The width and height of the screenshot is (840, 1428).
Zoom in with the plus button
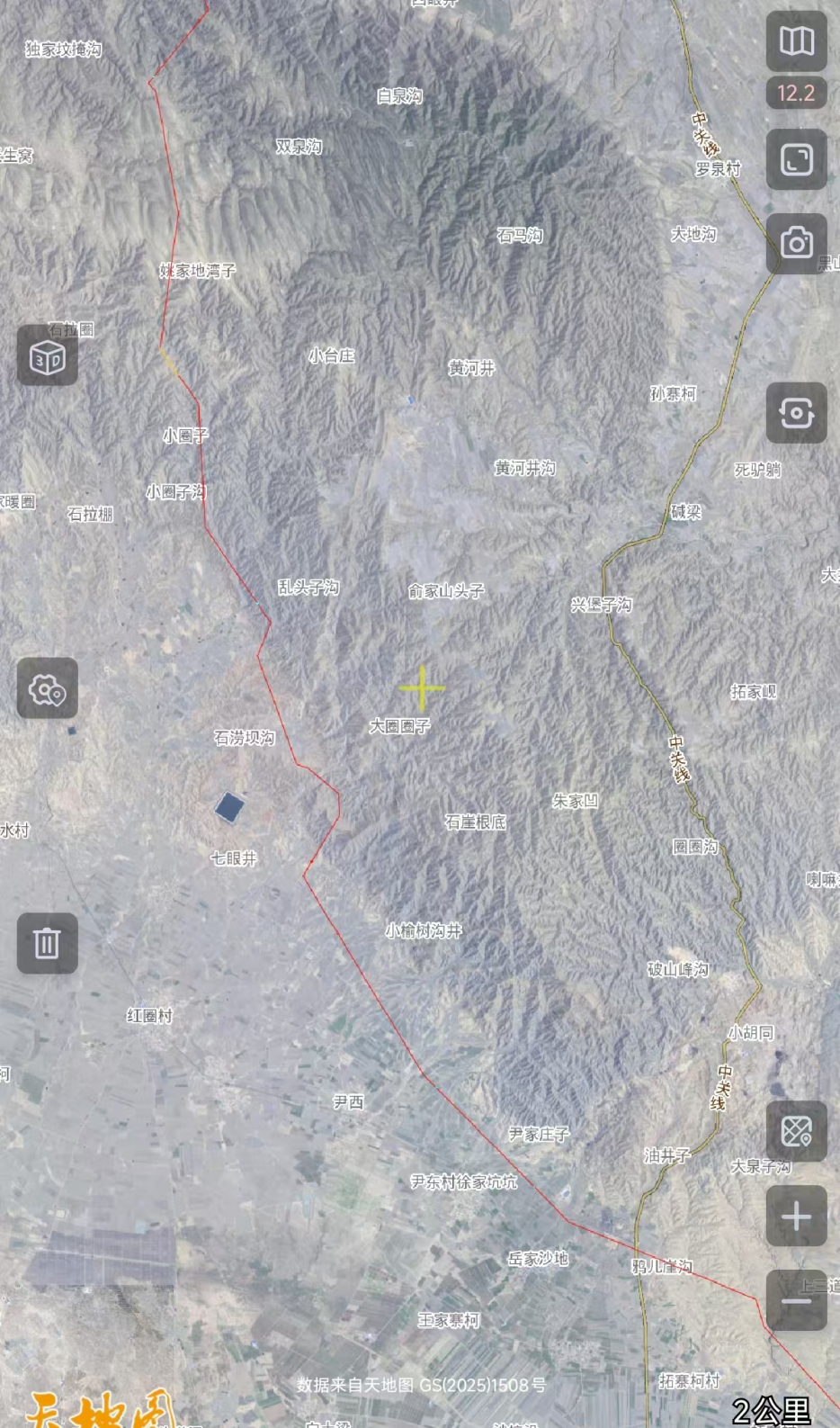tap(796, 1217)
